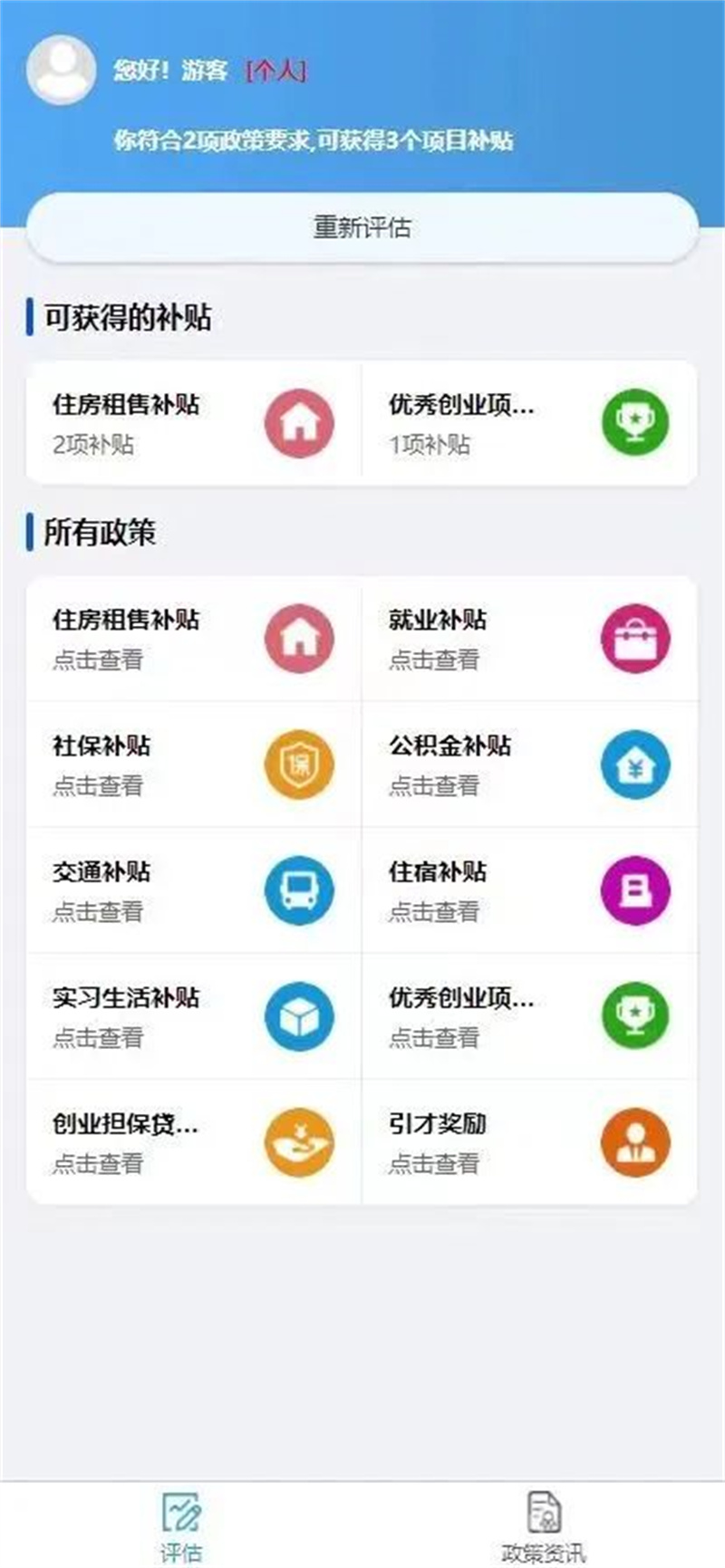Tap the 重新评估 button
The image size is (725, 1568).
coord(362,226)
